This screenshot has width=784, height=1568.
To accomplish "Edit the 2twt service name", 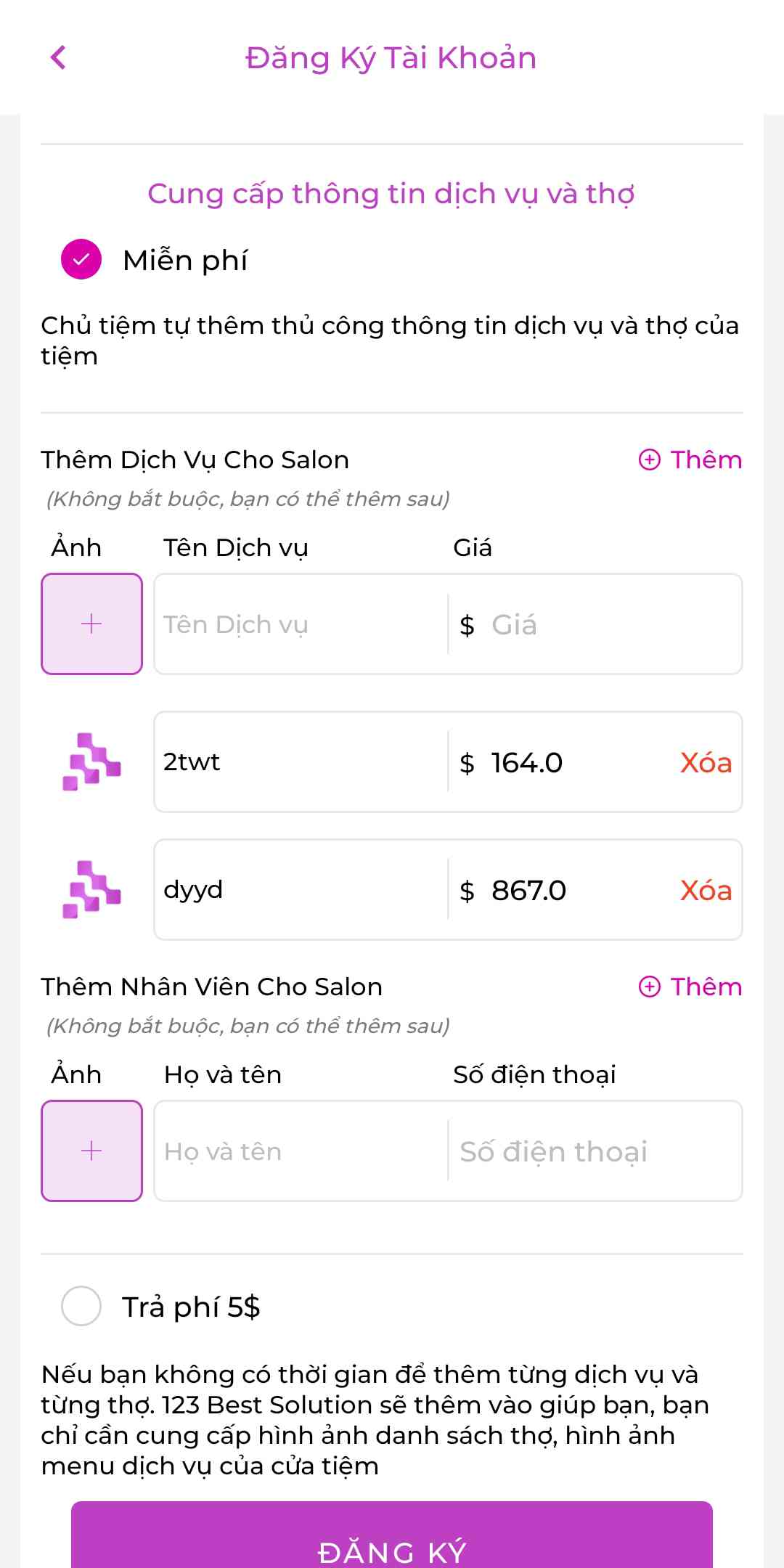I will 301,762.
